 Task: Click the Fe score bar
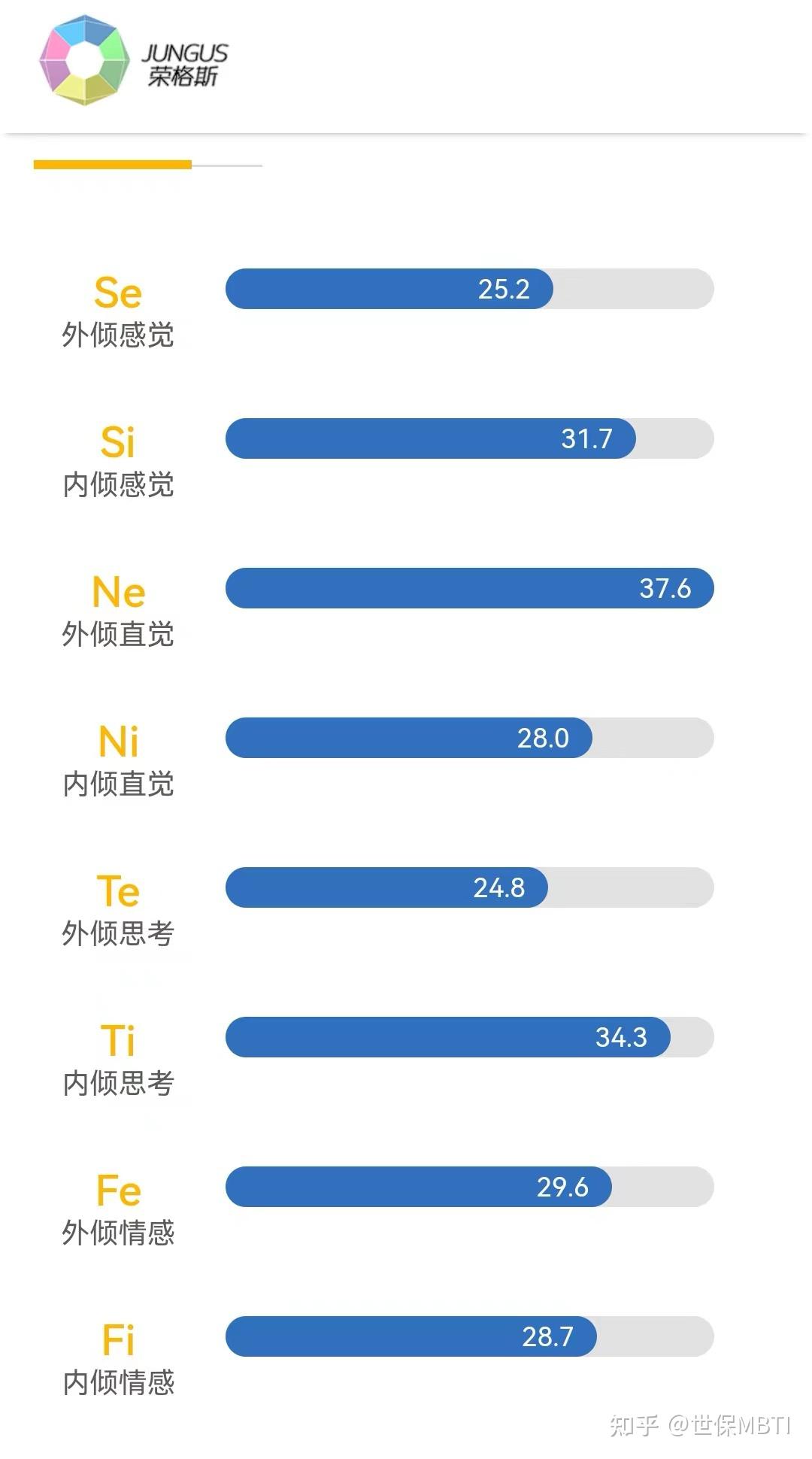(417, 1187)
